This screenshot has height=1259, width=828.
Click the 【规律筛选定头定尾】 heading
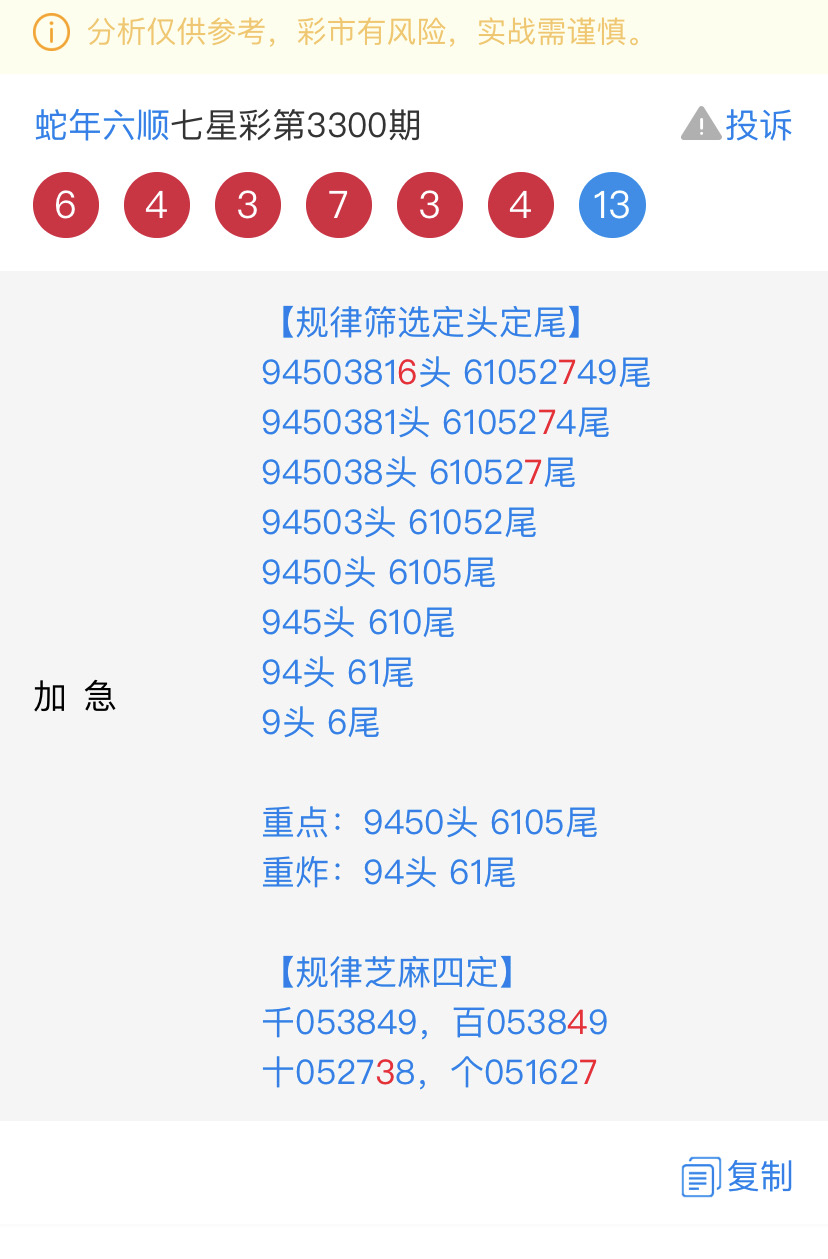(428, 322)
